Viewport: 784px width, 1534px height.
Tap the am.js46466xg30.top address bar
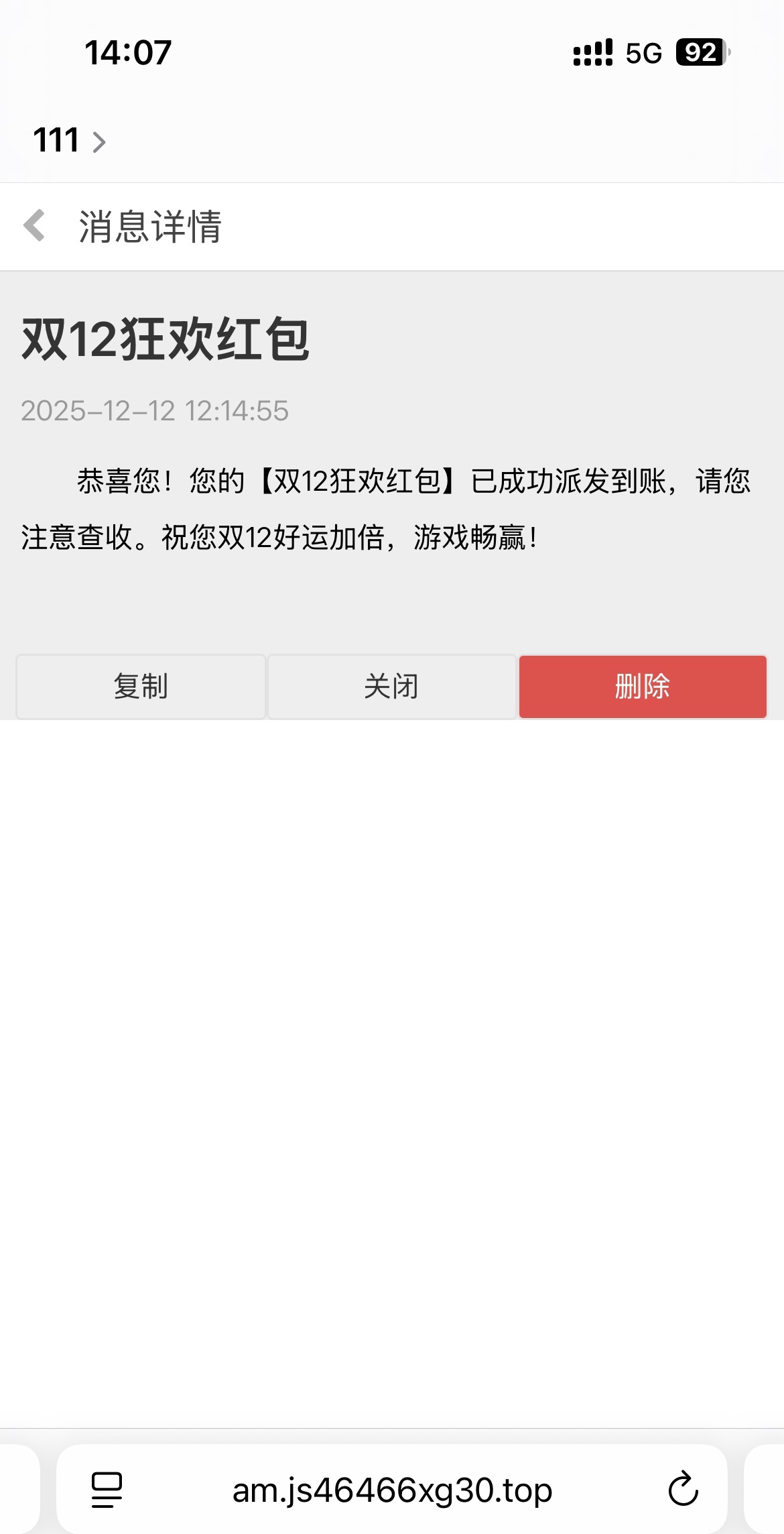click(x=392, y=1490)
